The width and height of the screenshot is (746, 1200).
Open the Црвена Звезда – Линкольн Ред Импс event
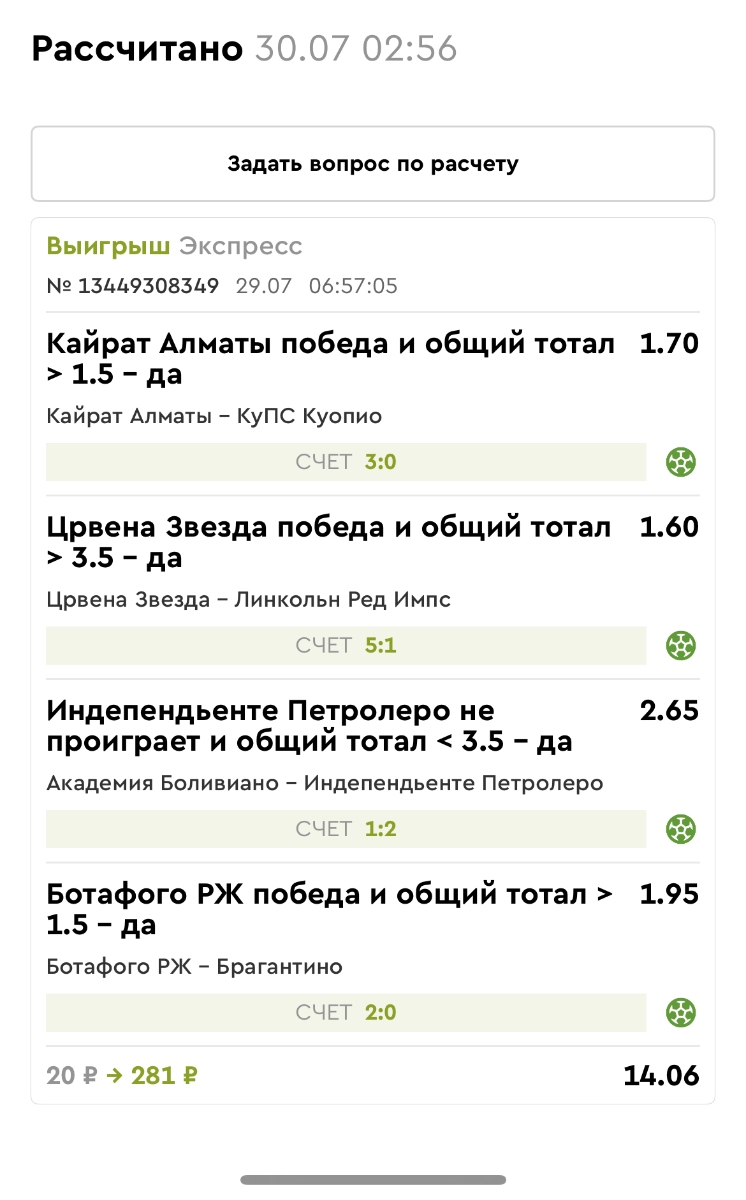[248, 600]
